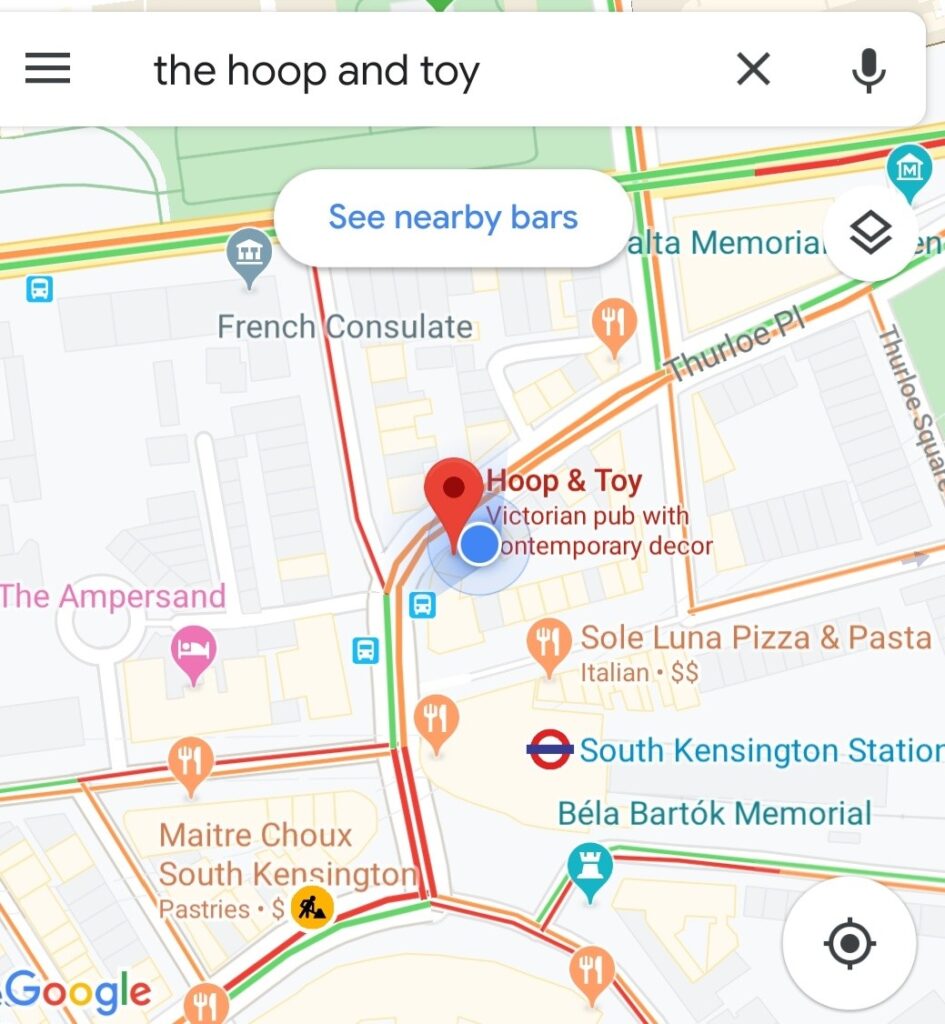
Task: Open the hamburger drawer menu
Action: pos(48,69)
